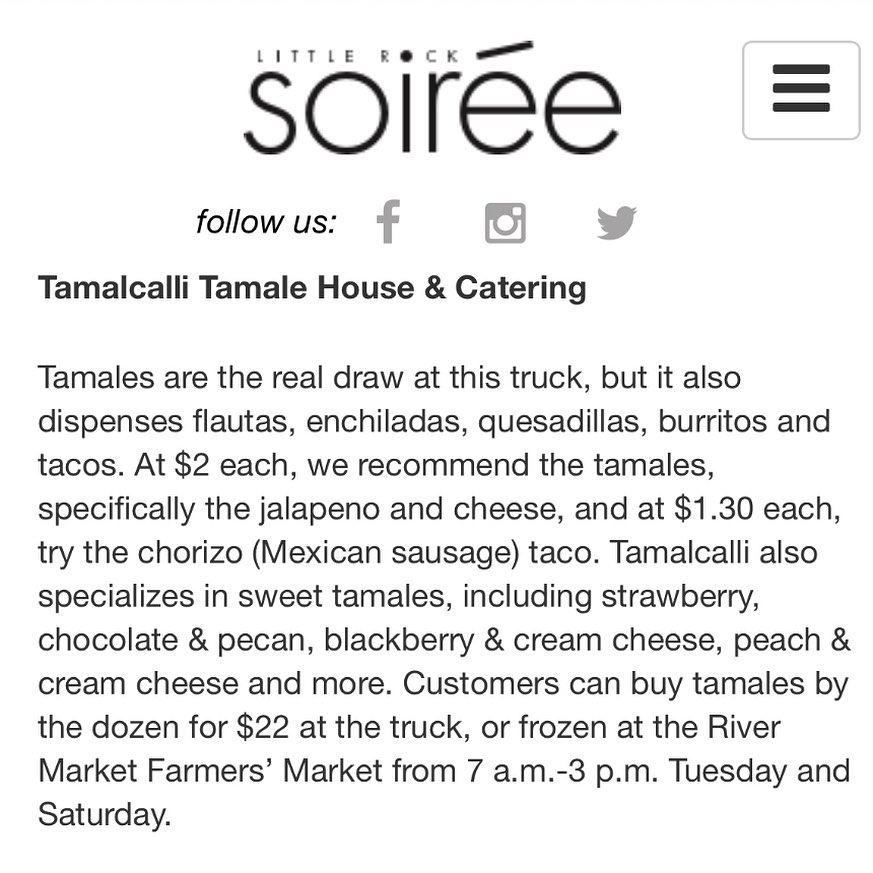Open Little Rock Soirée's Instagram profile
The width and height of the screenshot is (873, 873).
505,222
